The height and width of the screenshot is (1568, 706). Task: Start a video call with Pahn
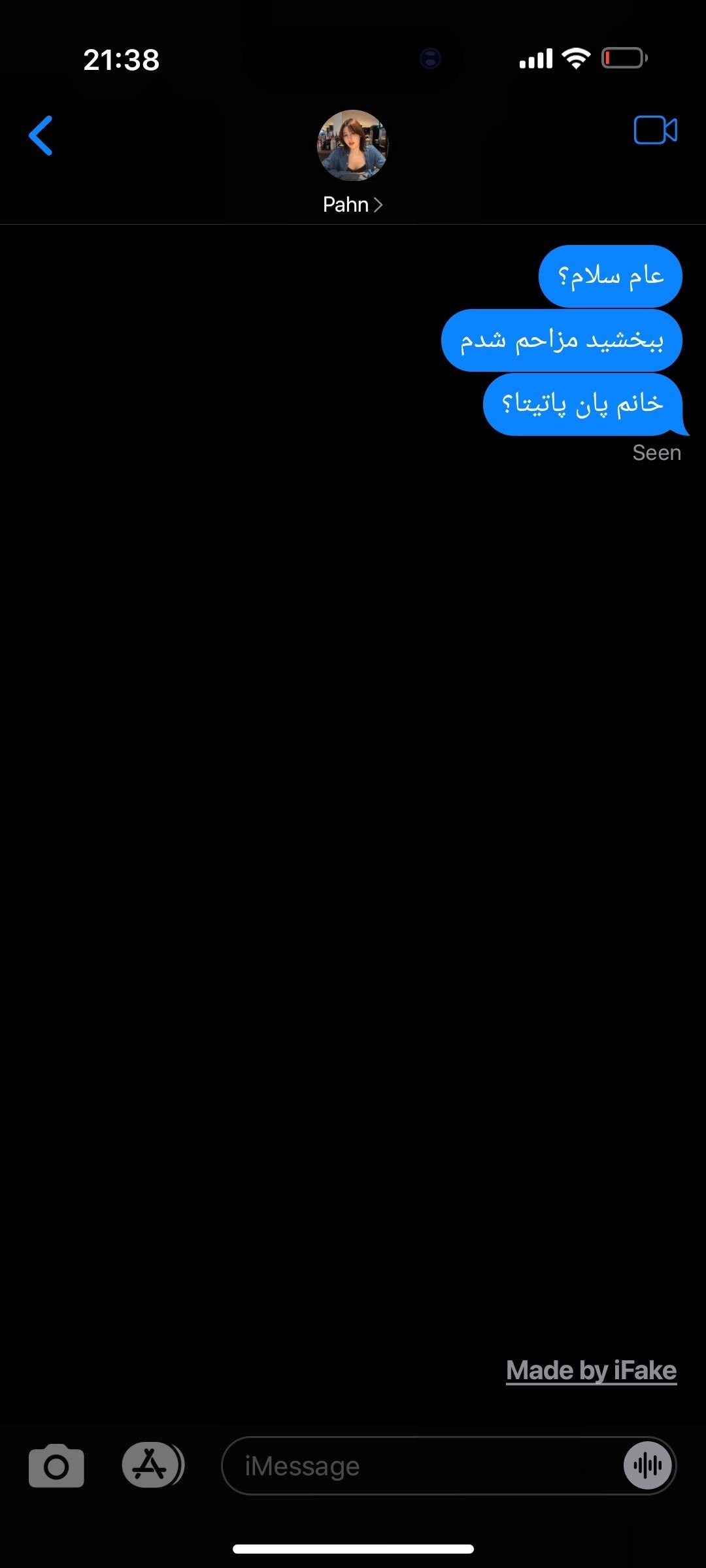656,130
